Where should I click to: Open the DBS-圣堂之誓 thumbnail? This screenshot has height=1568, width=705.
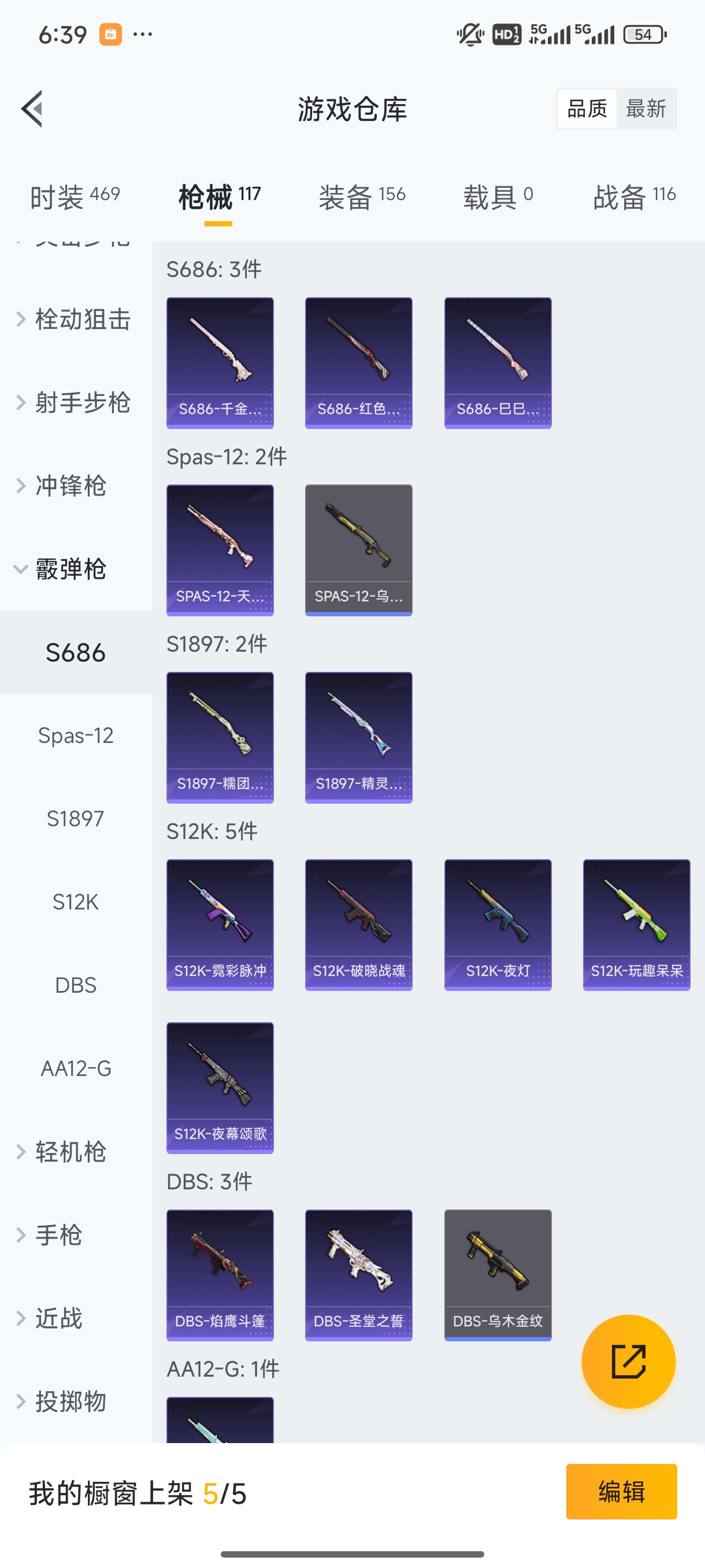coord(358,1276)
